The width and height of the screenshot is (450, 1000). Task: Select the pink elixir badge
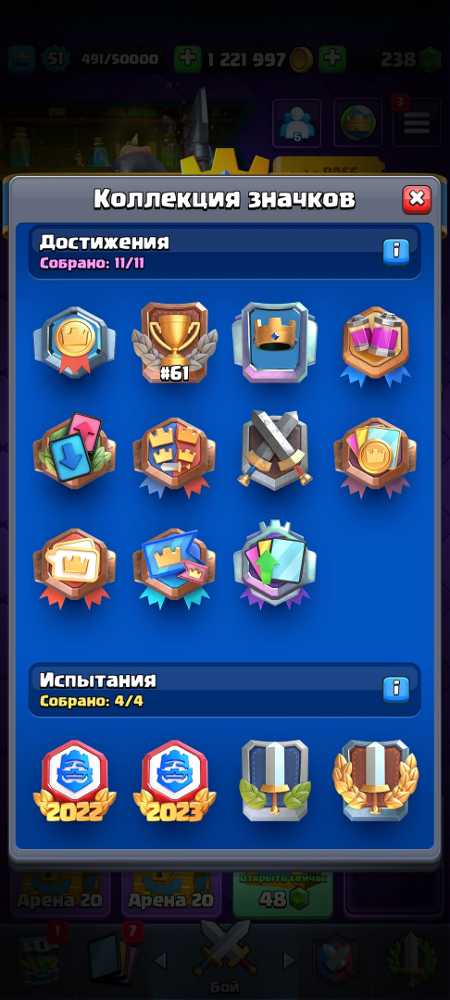pos(375,346)
